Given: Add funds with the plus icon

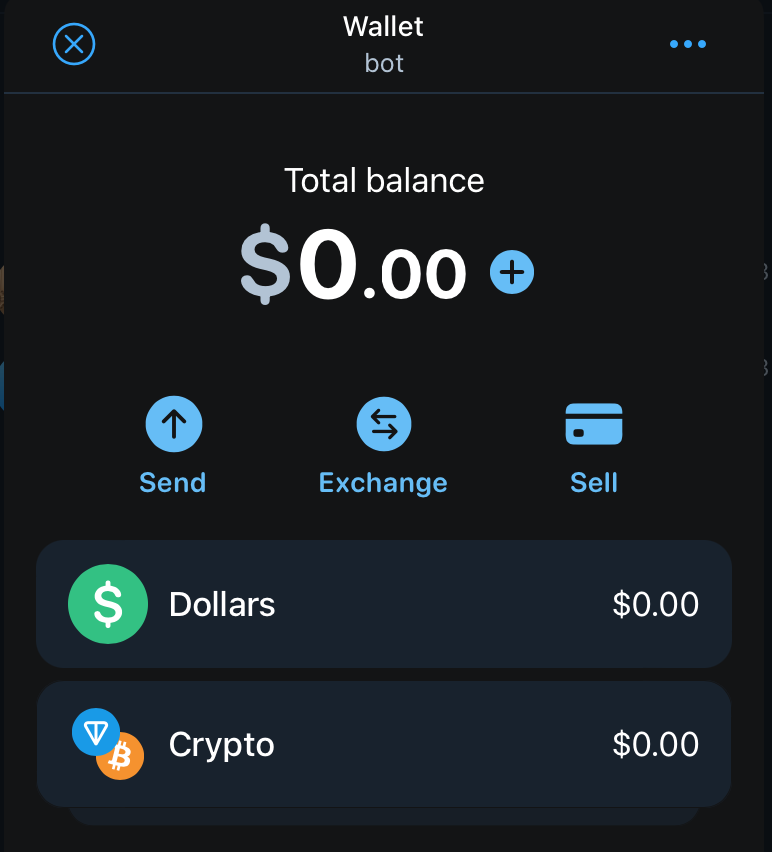Looking at the screenshot, I should pos(512,272).
